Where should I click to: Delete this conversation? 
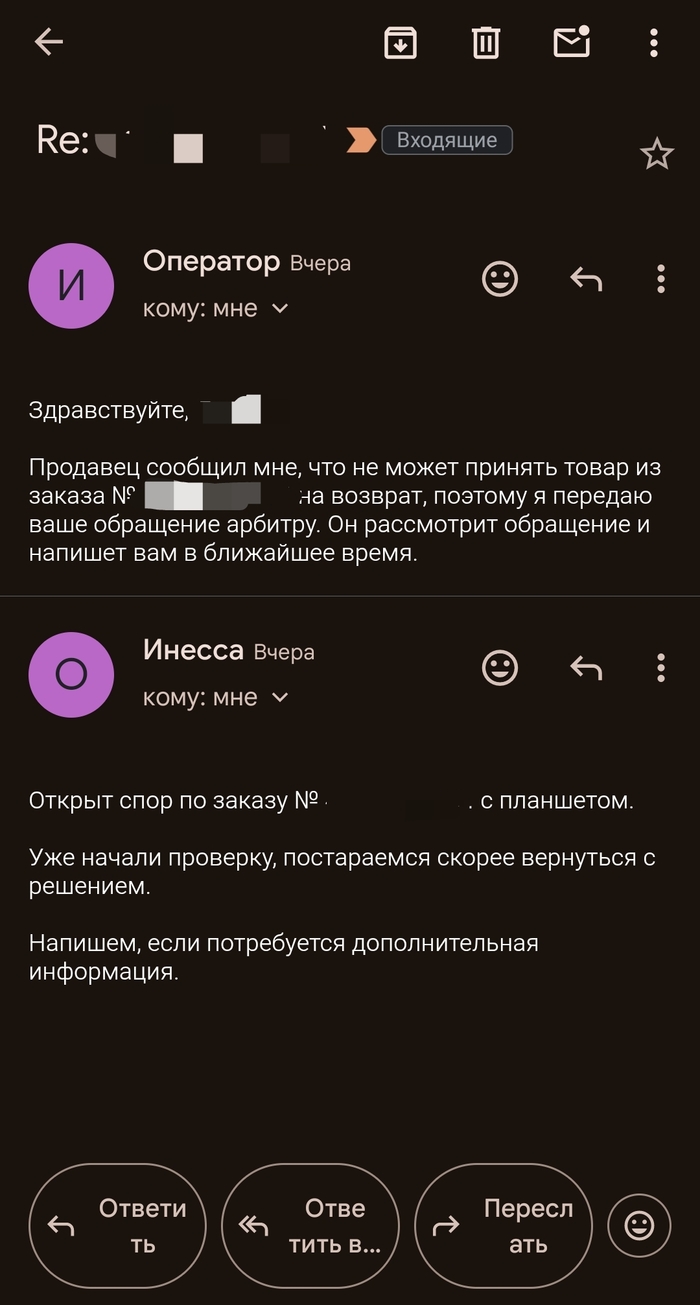[486, 42]
